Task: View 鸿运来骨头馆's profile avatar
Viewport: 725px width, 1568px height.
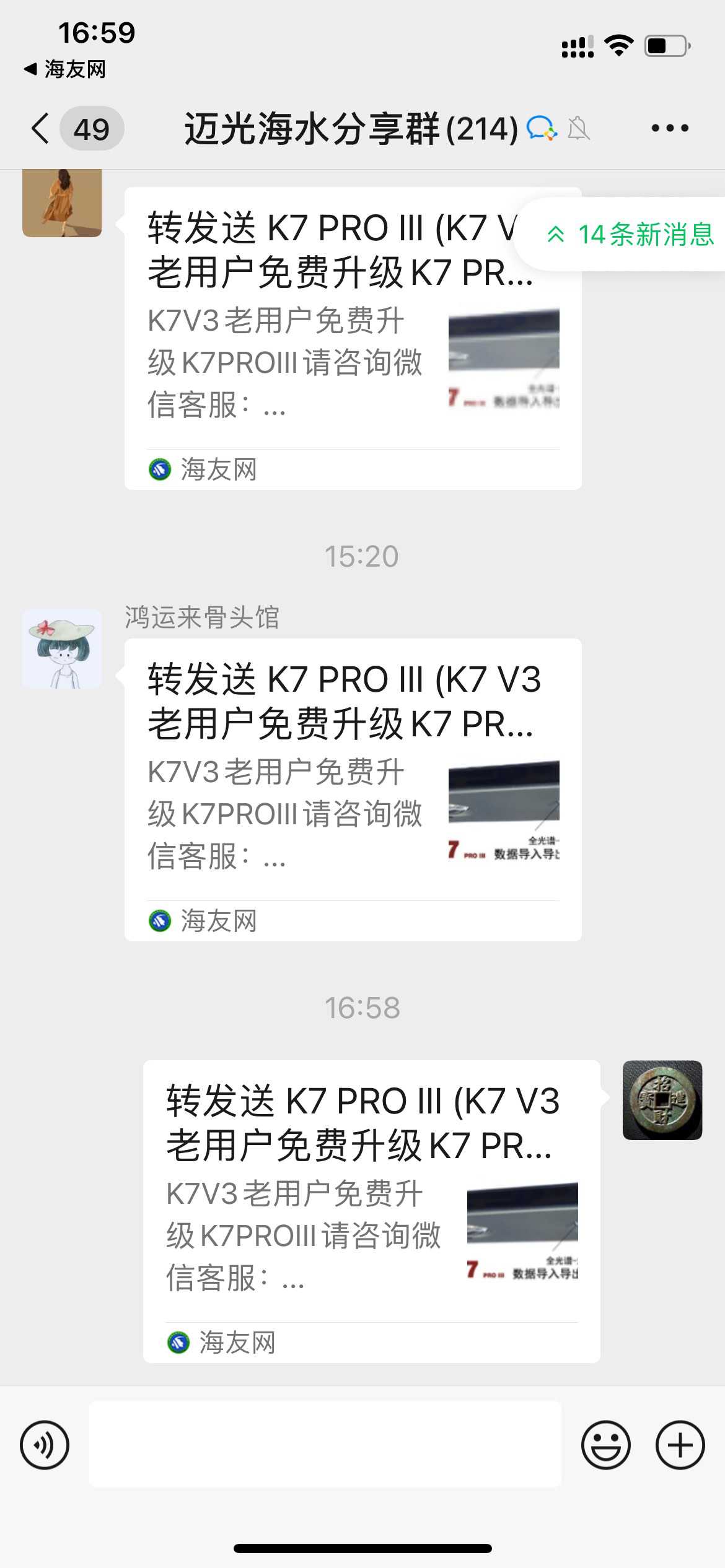Action: [x=62, y=649]
